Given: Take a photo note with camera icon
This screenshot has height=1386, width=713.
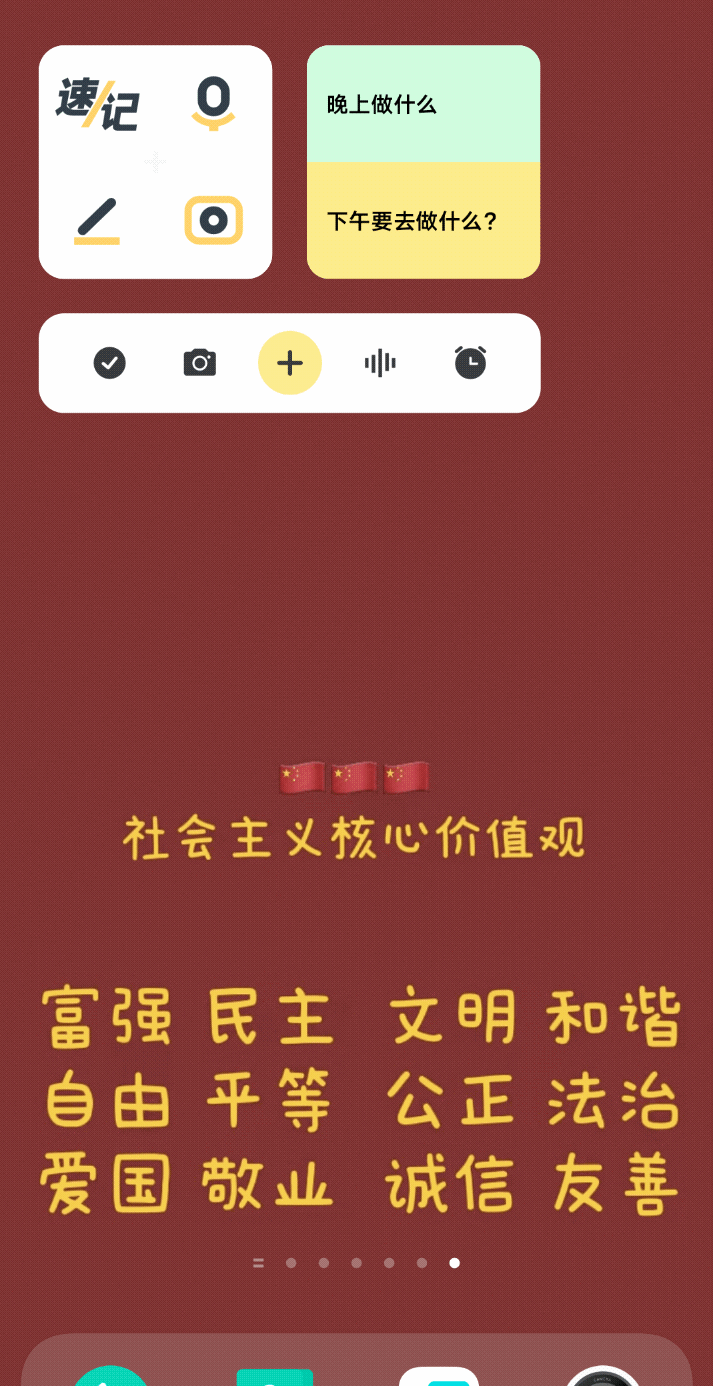Looking at the screenshot, I should coord(200,362).
